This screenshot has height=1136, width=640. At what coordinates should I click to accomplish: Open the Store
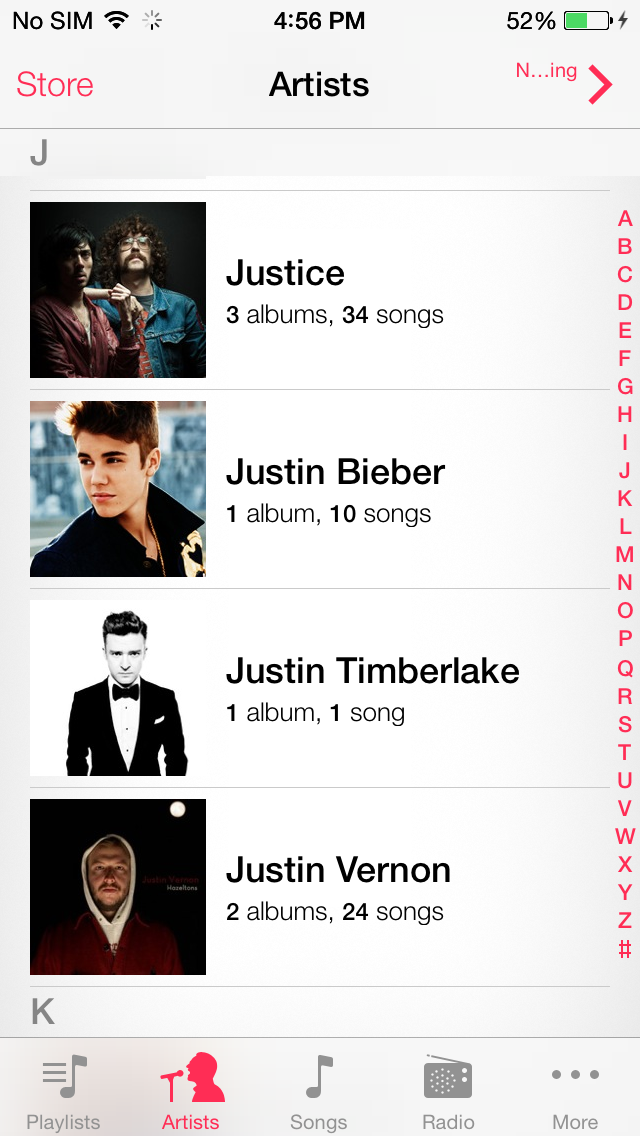(x=54, y=85)
